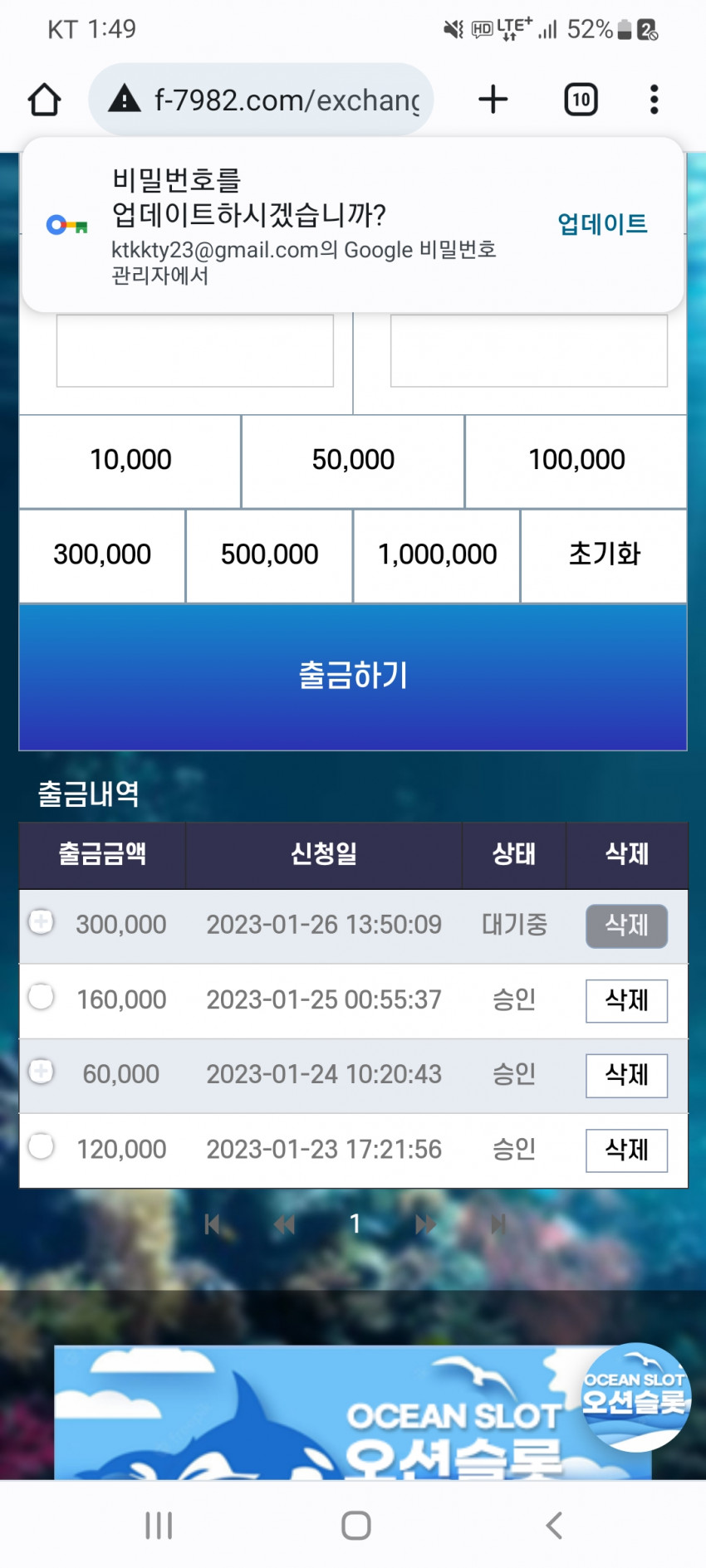Select the 300,000 amount button
706x1568 pixels.
tap(102, 555)
